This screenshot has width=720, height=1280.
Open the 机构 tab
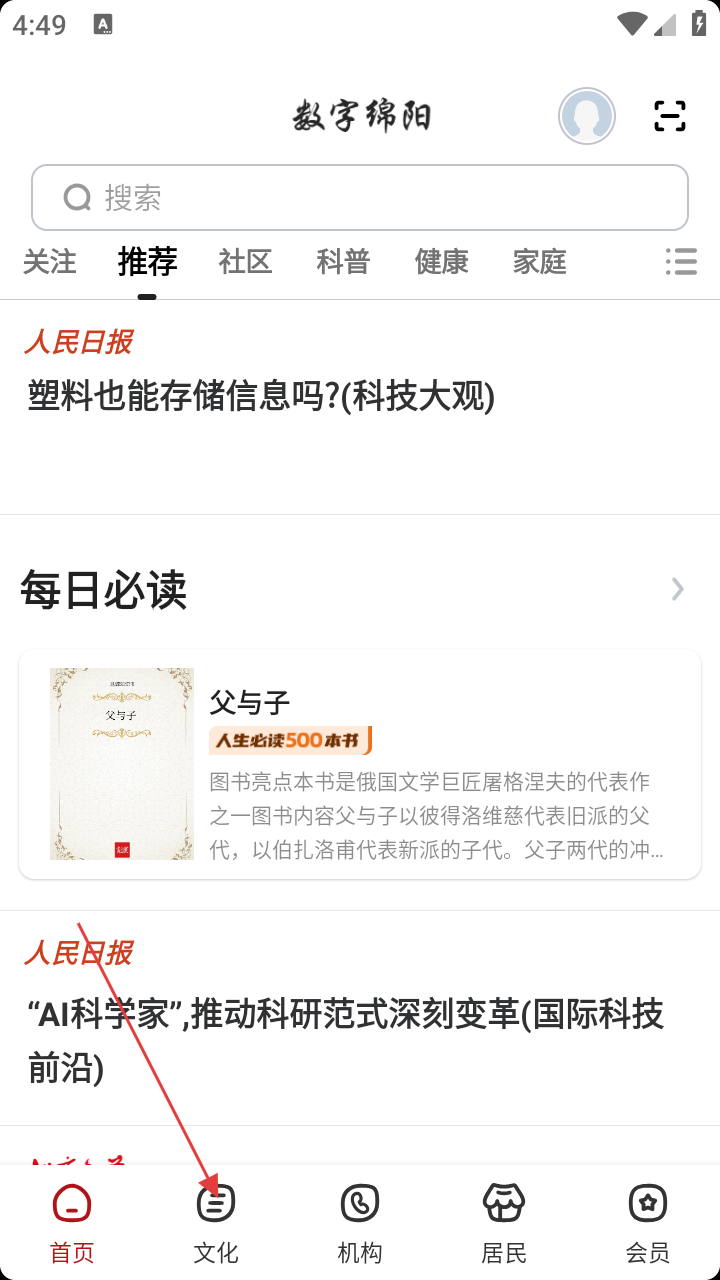click(x=360, y=1222)
